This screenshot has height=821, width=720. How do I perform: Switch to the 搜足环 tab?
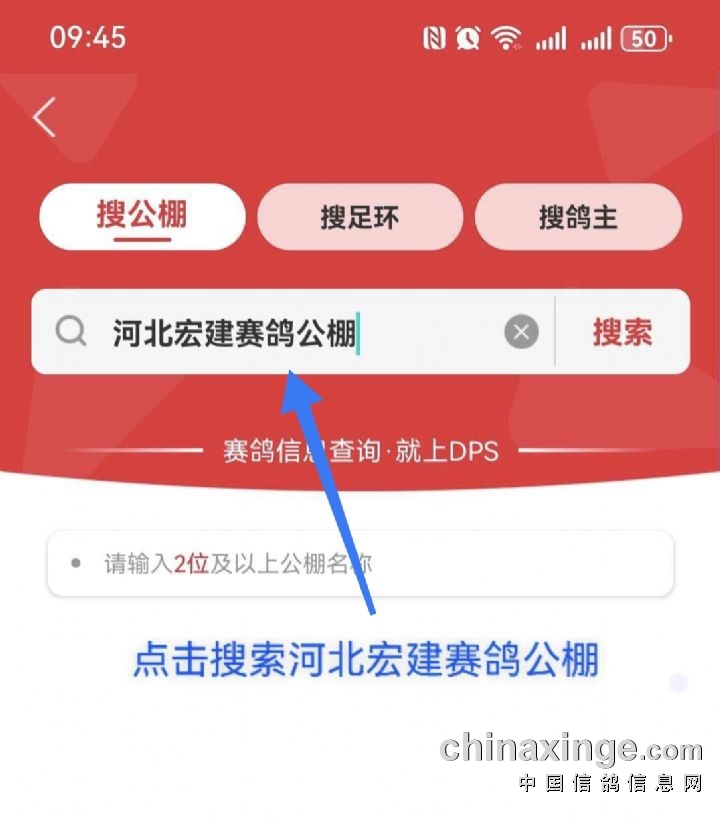(x=360, y=217)
